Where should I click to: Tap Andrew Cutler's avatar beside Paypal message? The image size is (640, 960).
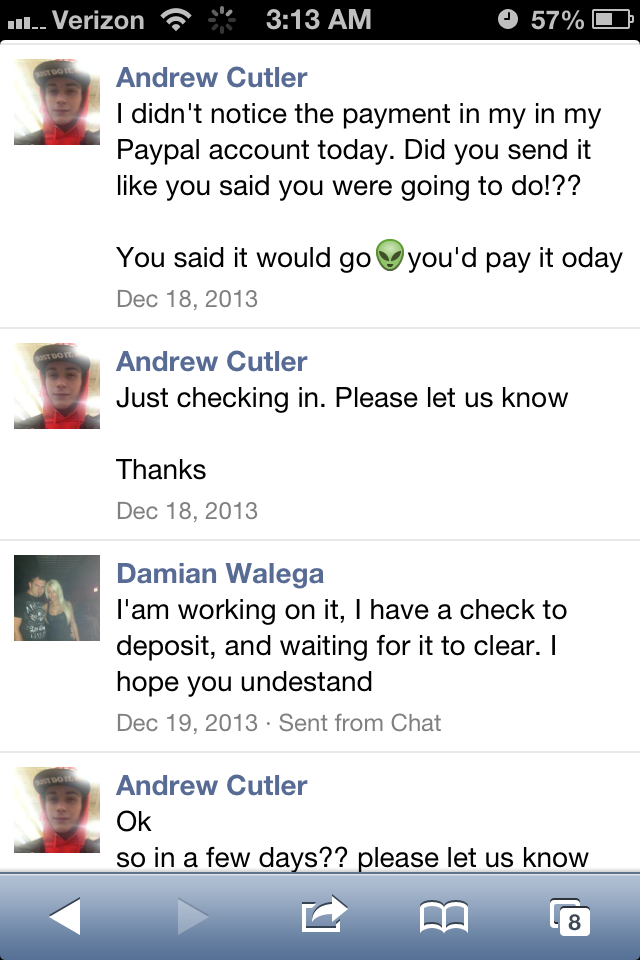(57, 102)
